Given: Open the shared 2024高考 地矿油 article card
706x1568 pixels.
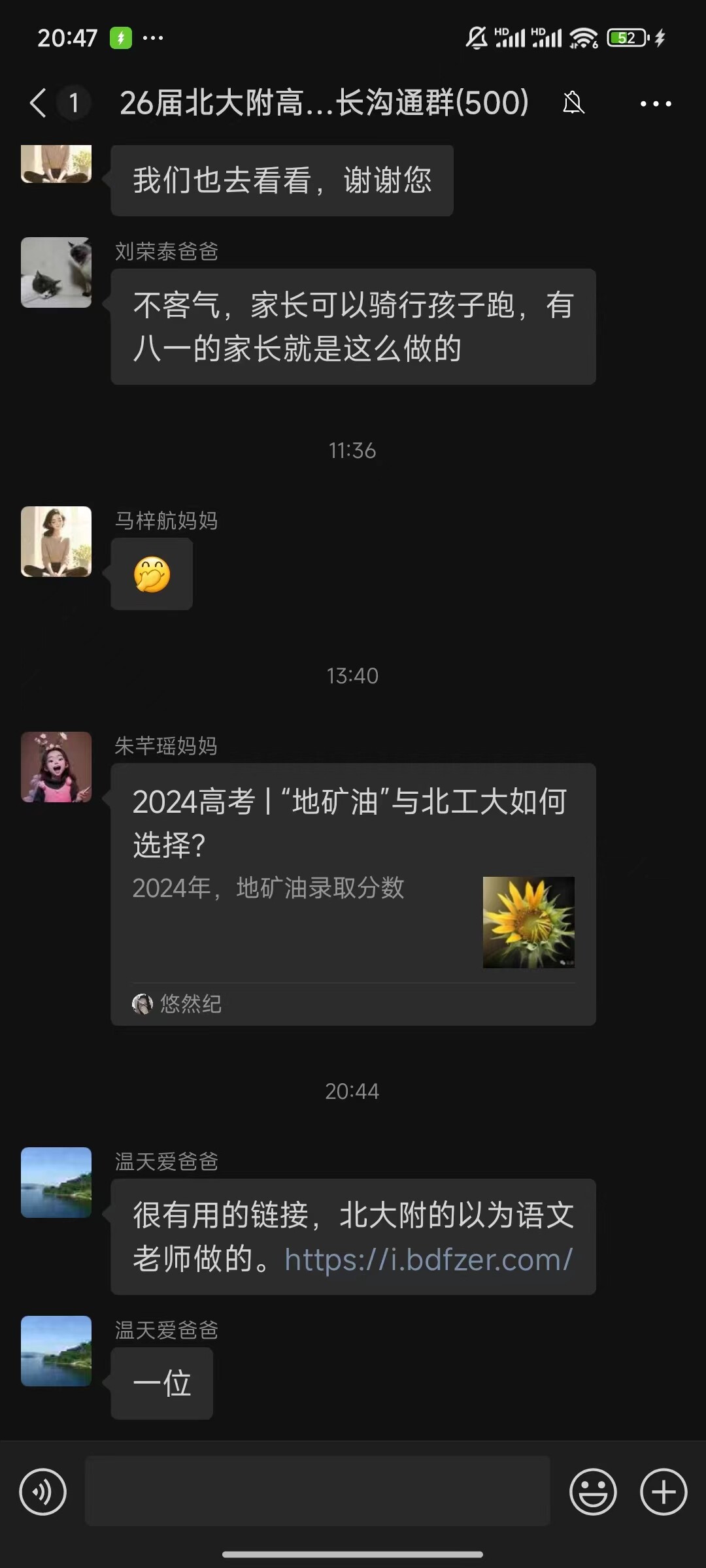Looking at the screenshot, I should pos(353,894).
